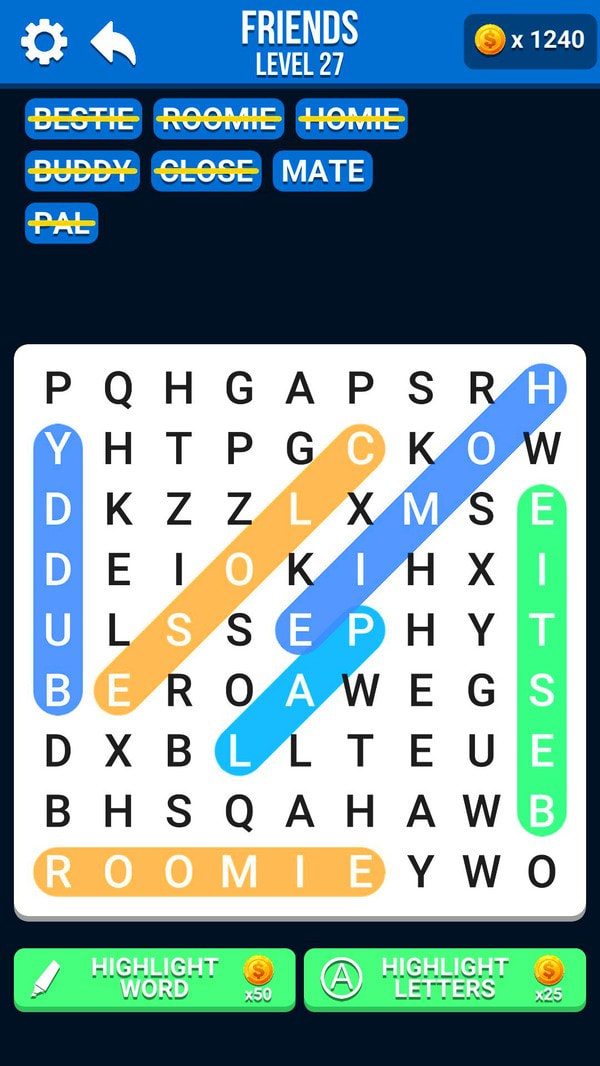Open the settings gear

44,41
